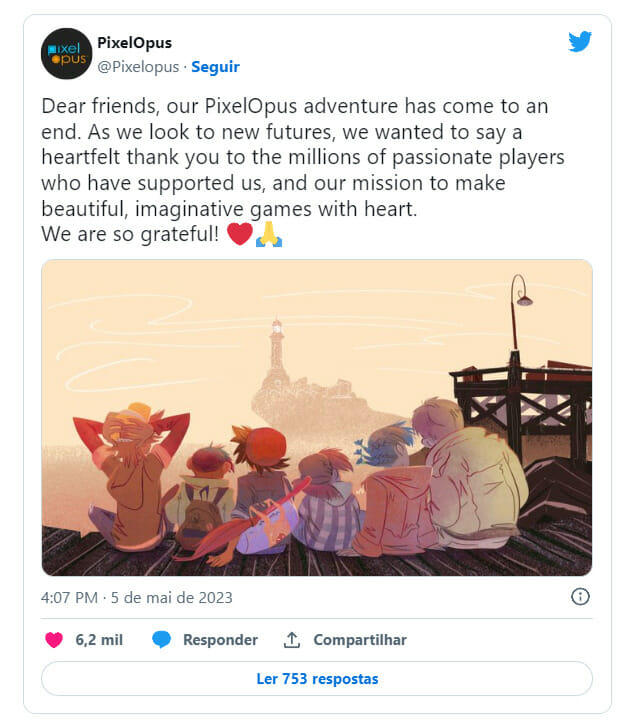Open the PixelOpus profile avatar
Screen dimensions: 627x725
click(66, 54)
